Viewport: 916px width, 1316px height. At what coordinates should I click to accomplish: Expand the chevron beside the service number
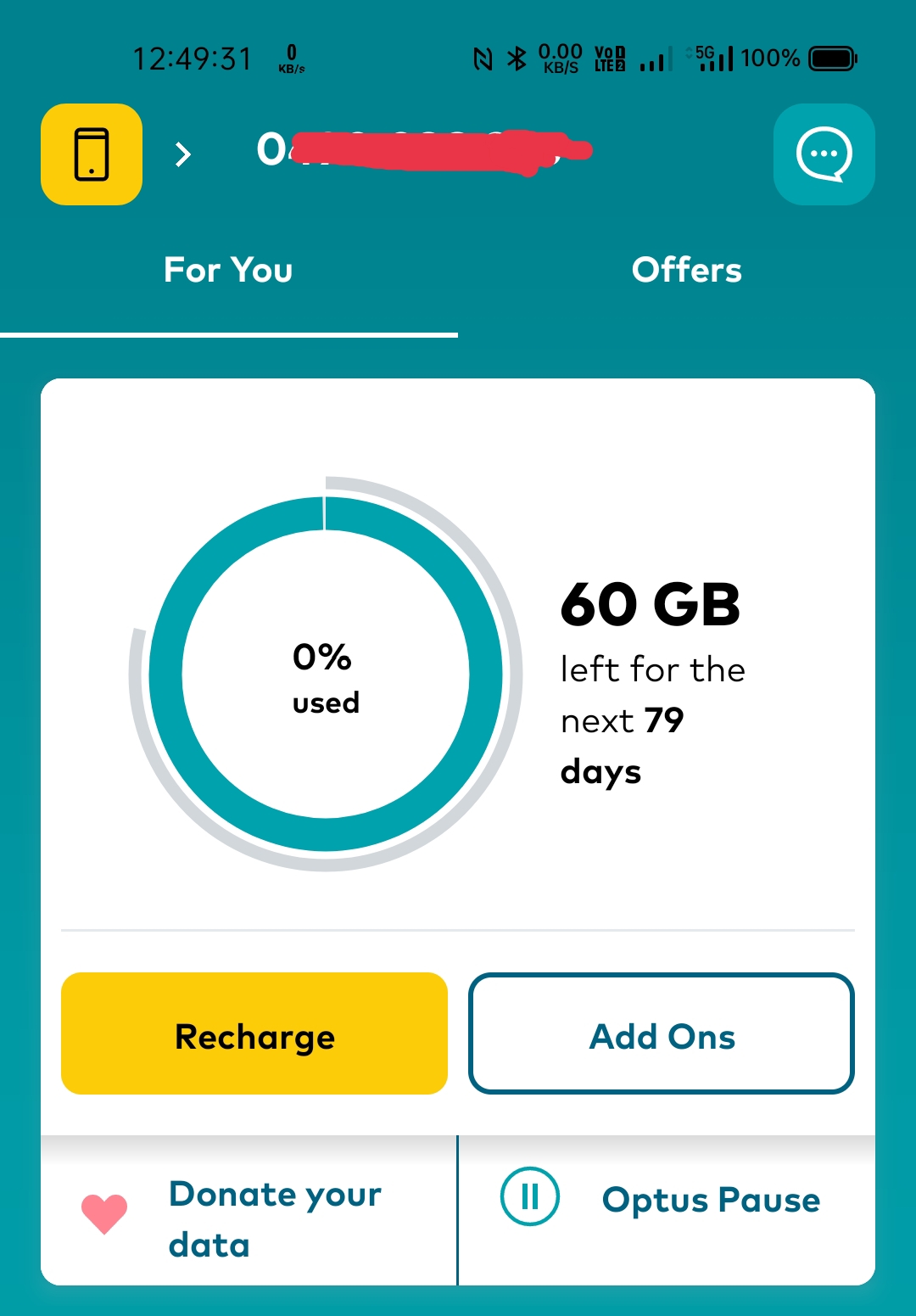click(x=182, y=154)
